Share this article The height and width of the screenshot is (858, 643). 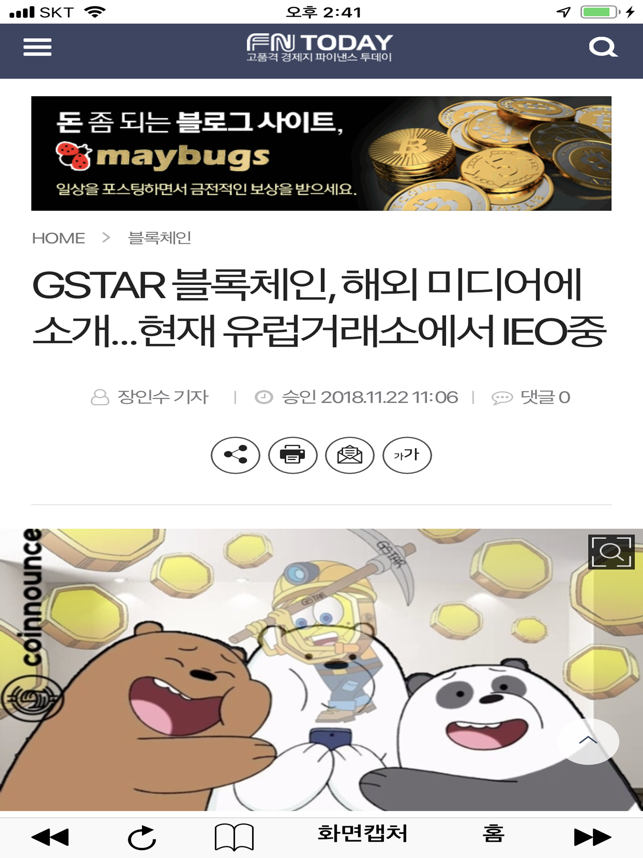235,455
